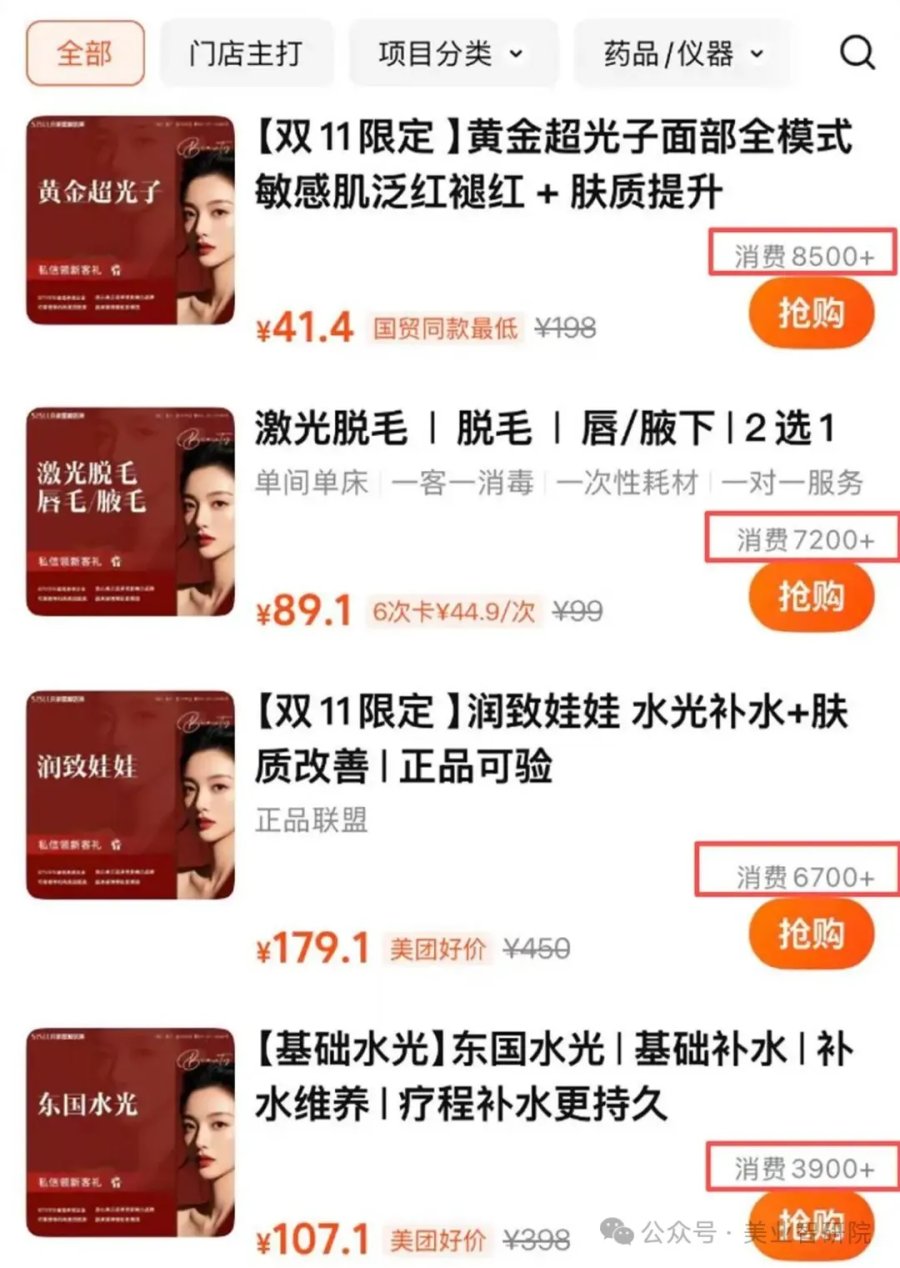The height and width of the screenshot is (1268, 900).
Task: Switch to the 门店主打 filter
Action: point(244,53)
